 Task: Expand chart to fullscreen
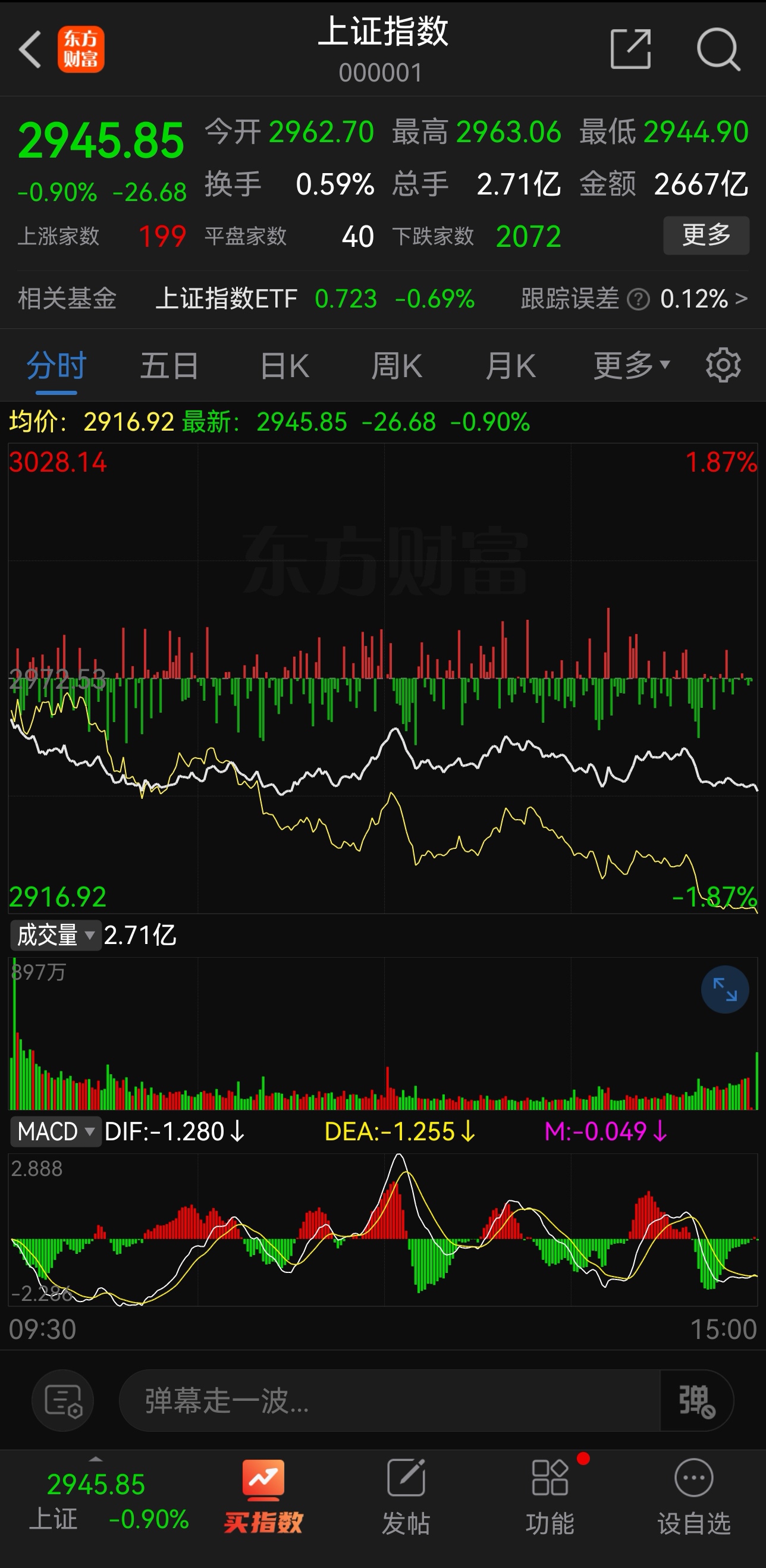(x=724, y=989)
